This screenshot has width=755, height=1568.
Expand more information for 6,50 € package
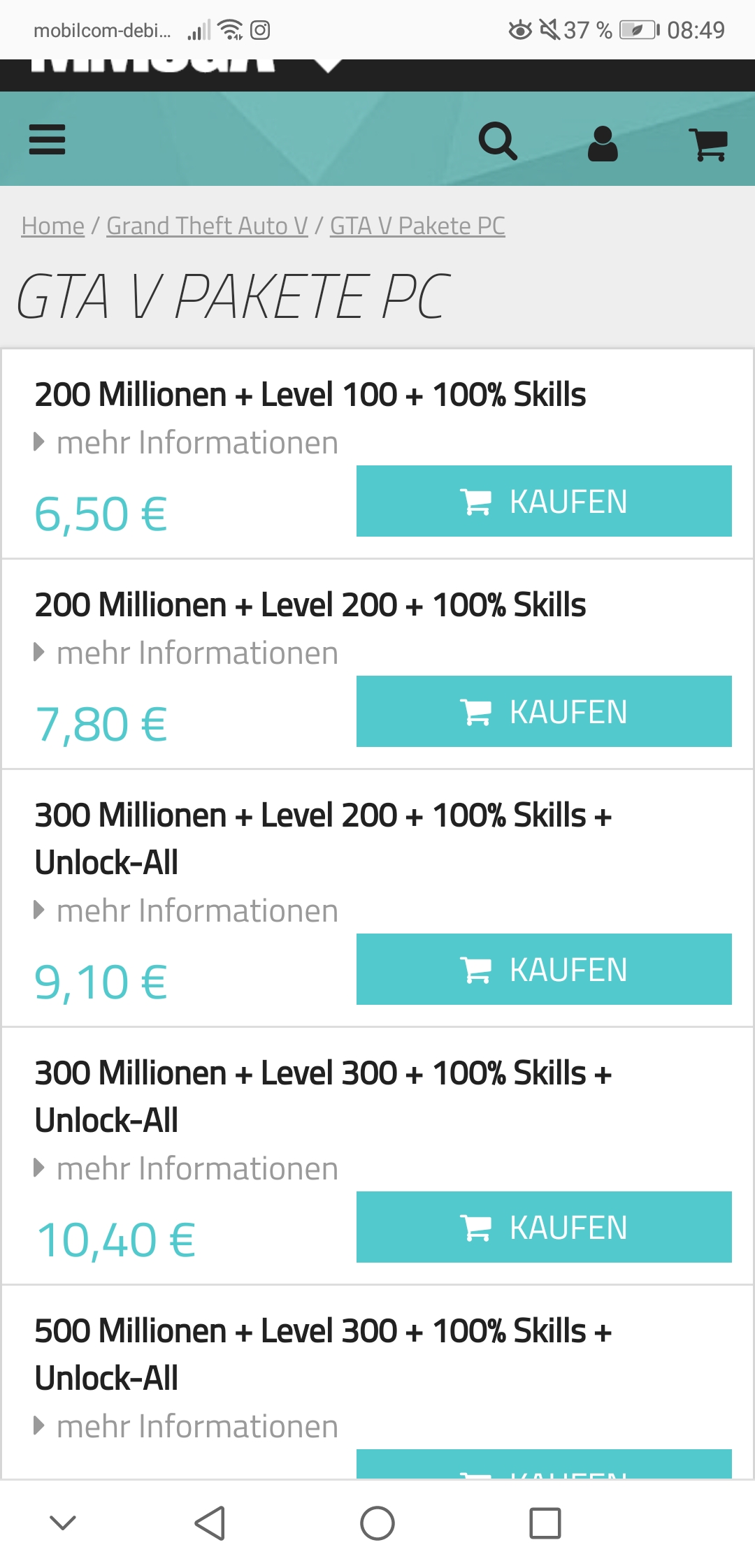[x=187, y=442]
